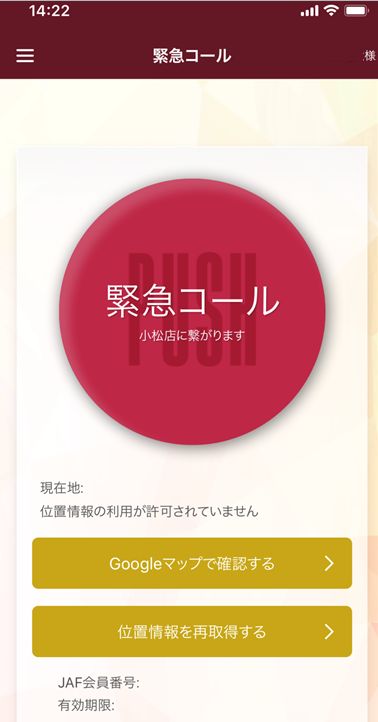Tap 位置情報を再取得する to refresh location
Screen dimensions: 378x722
pyautogui.click(x=192, y=632)
